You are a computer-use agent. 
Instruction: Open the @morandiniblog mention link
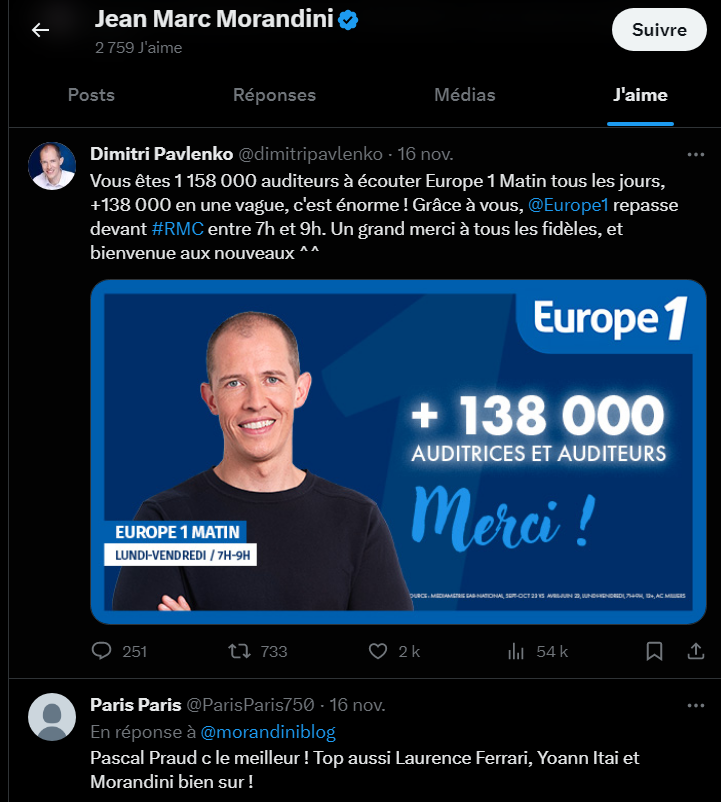pos(268,732)
